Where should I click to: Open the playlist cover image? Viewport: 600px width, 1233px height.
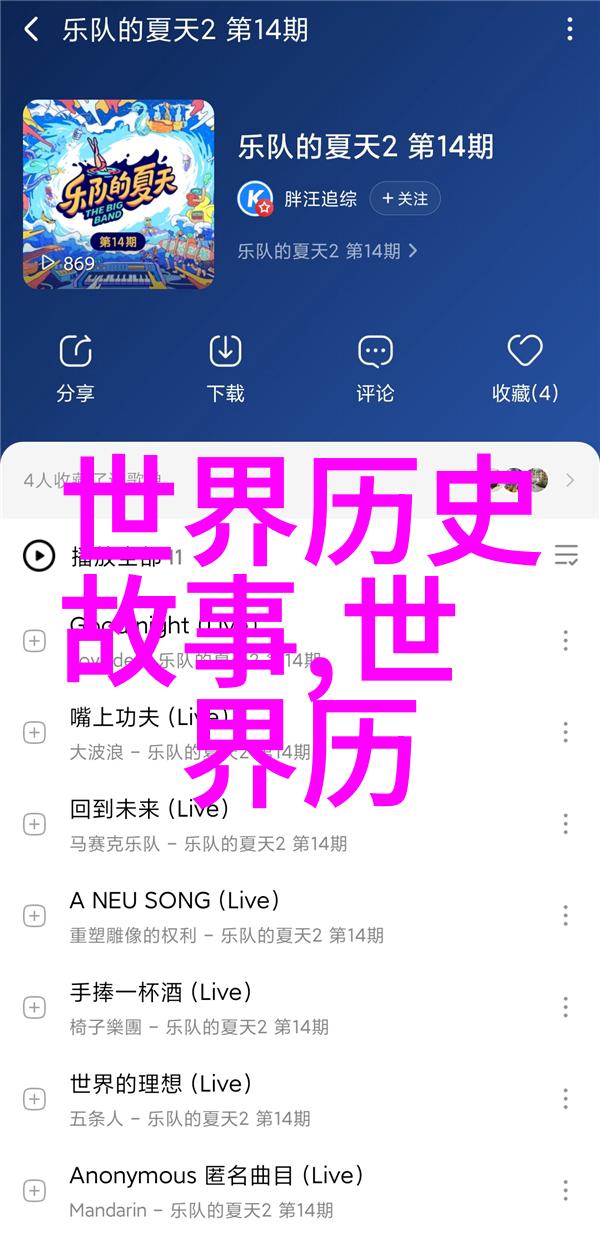point(119,194)
